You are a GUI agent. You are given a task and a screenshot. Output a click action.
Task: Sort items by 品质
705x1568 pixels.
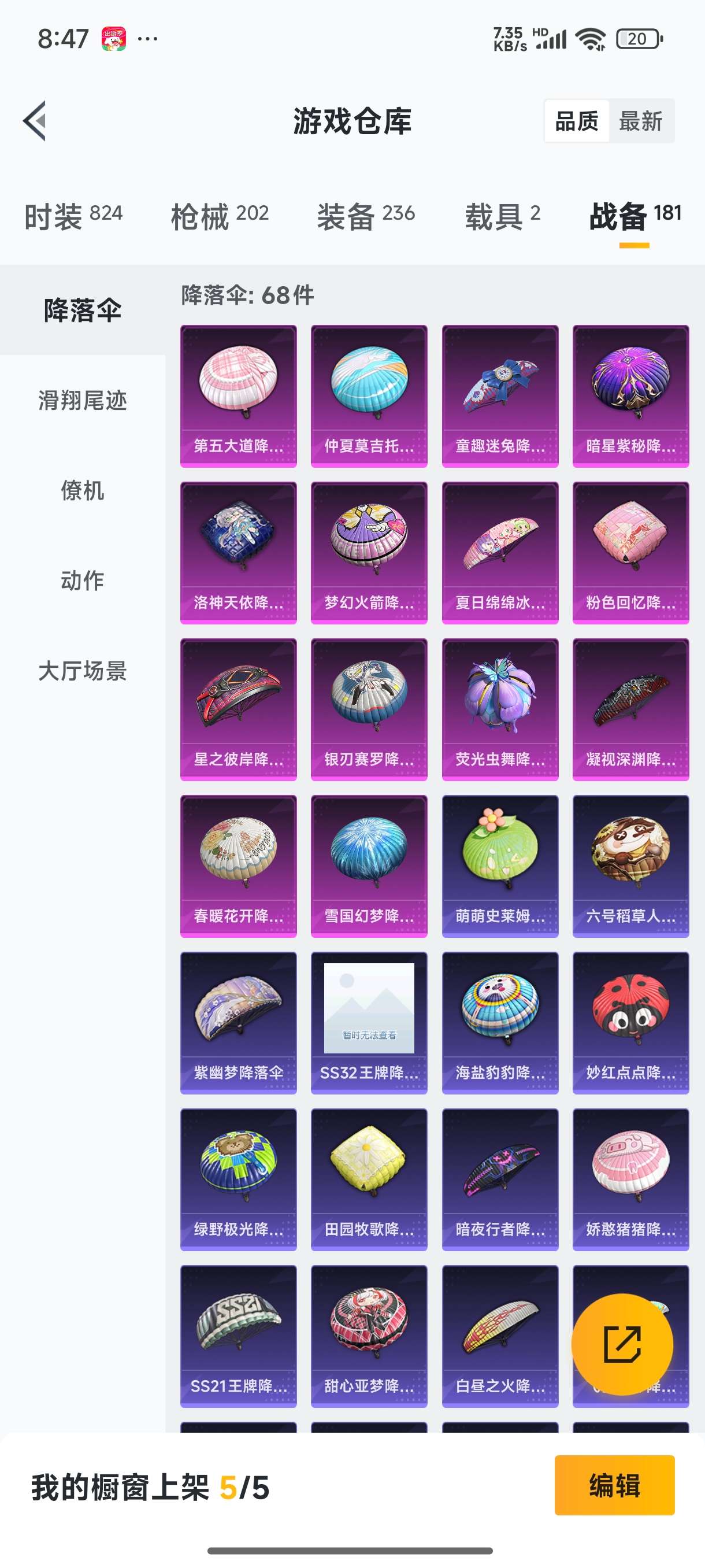pyautogui.click(x=577, y=121)
